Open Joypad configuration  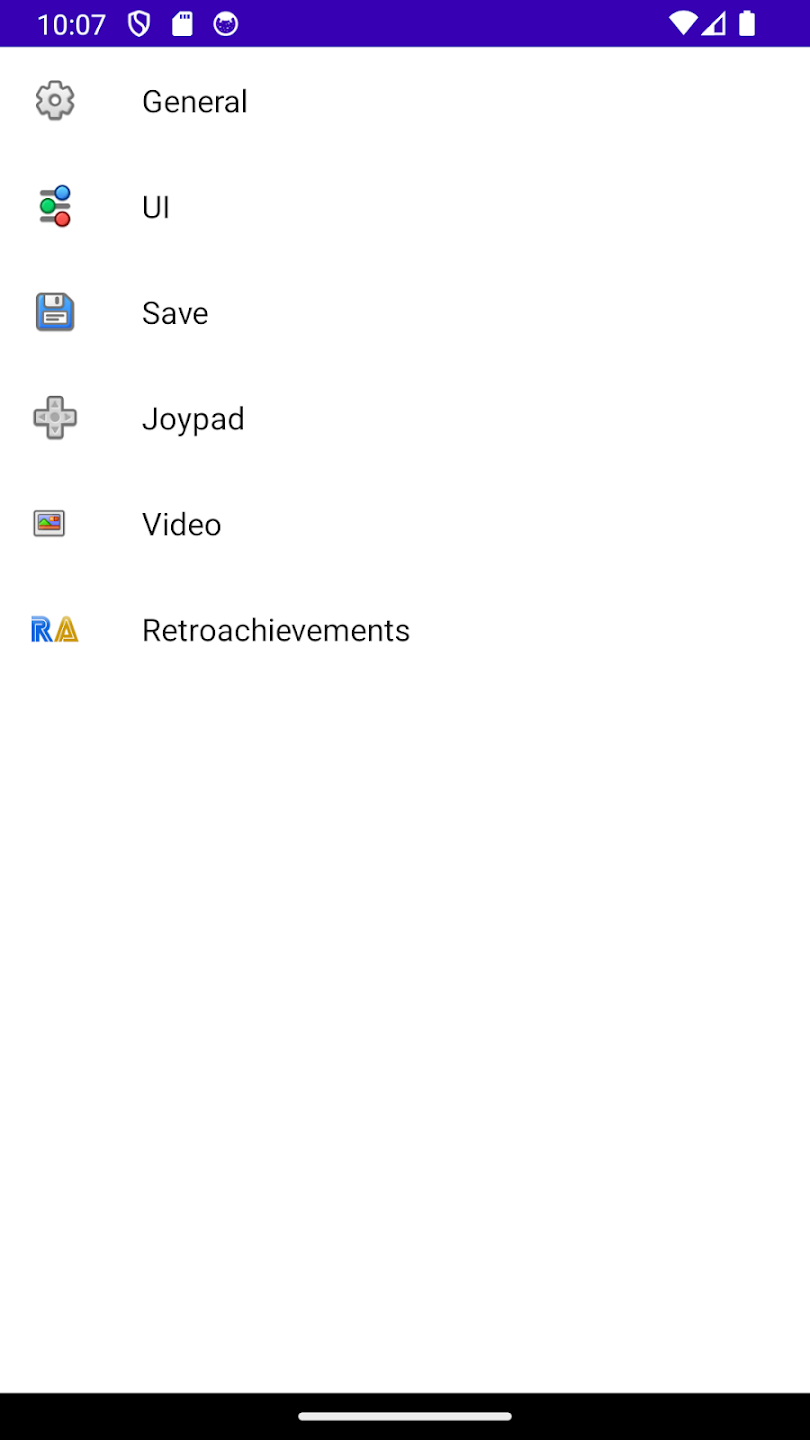[405, 418]
